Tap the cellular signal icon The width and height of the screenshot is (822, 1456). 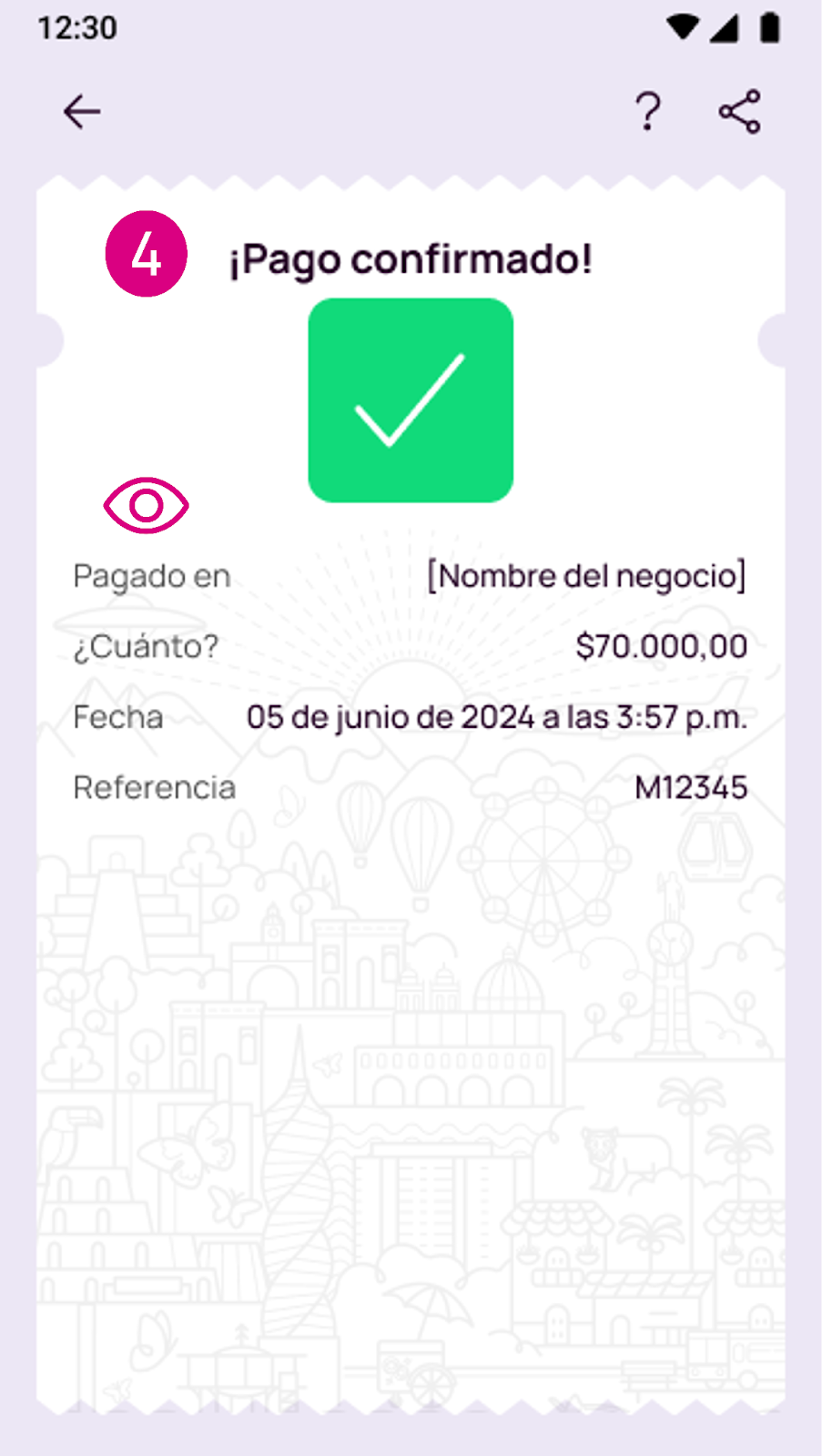coord(724,28)
